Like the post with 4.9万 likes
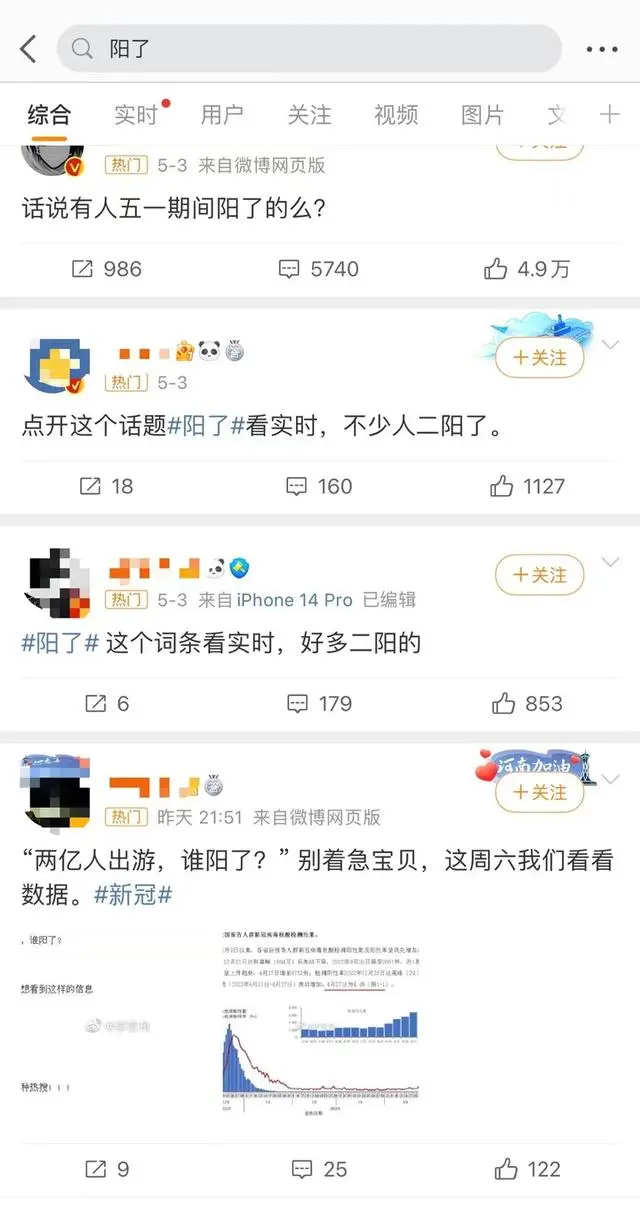Screen dimensions: 640x1206 tap(526, 268)
